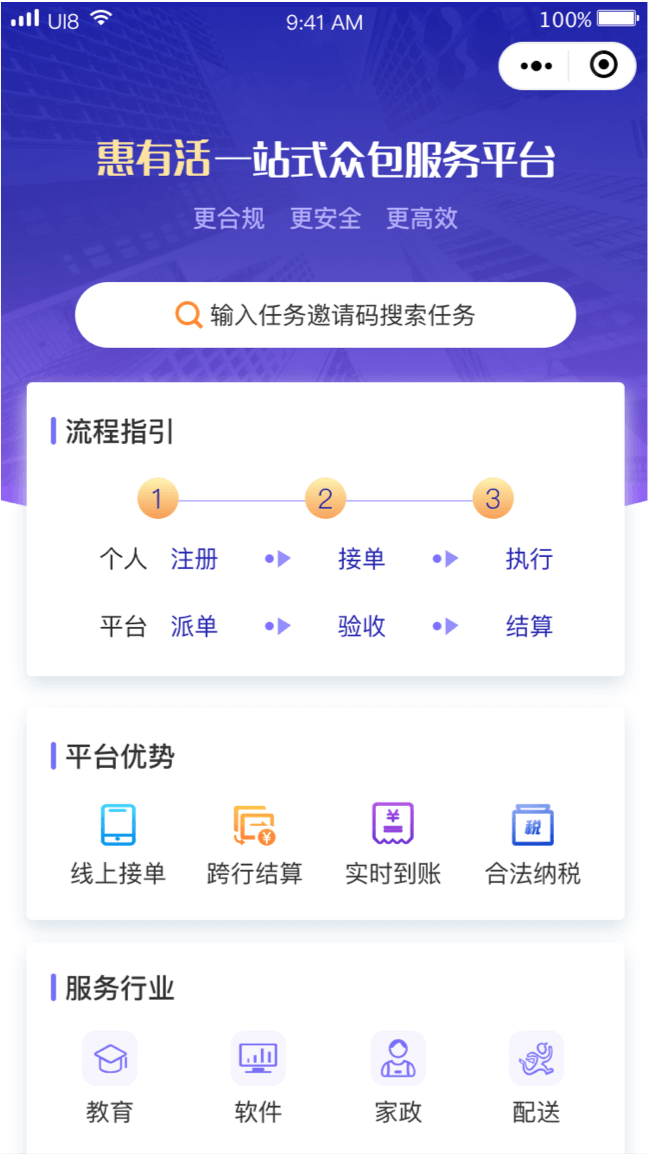This screenshot has height=1154, width=650.
Task: Tap the task invitation code search box
Action: point(325,315)
